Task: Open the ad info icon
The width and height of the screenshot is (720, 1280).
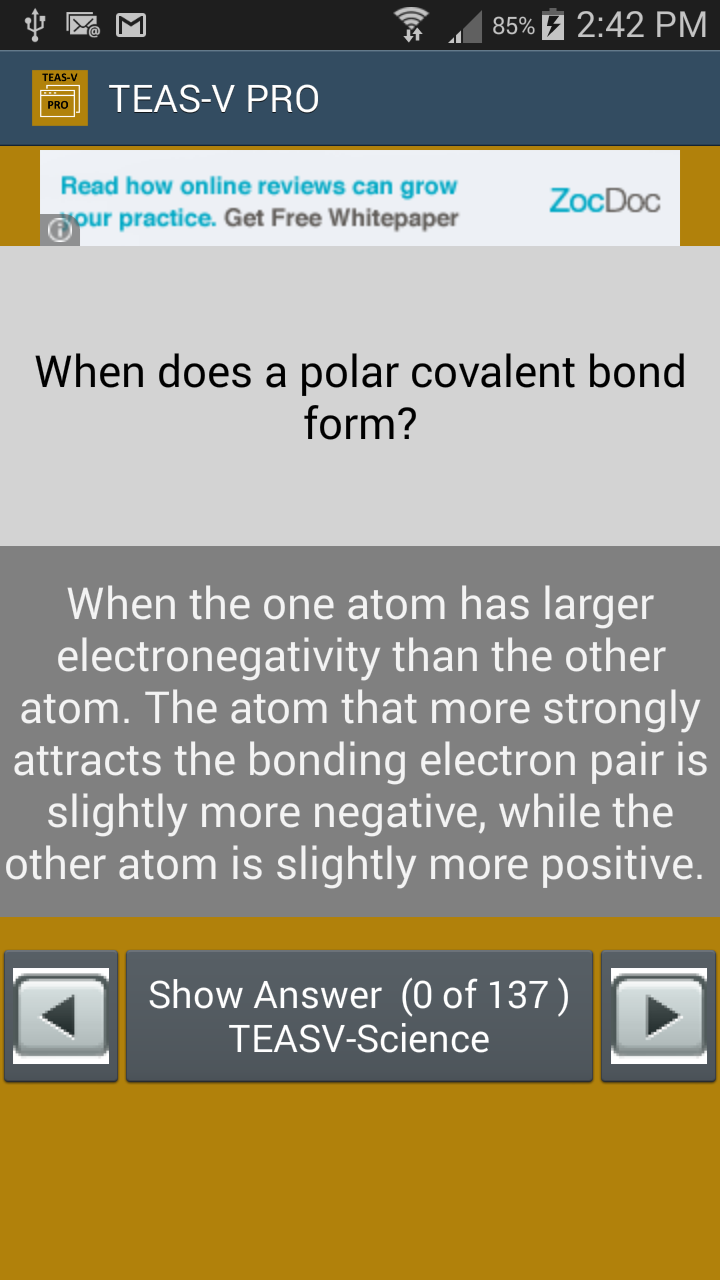Action: (60, 231)
